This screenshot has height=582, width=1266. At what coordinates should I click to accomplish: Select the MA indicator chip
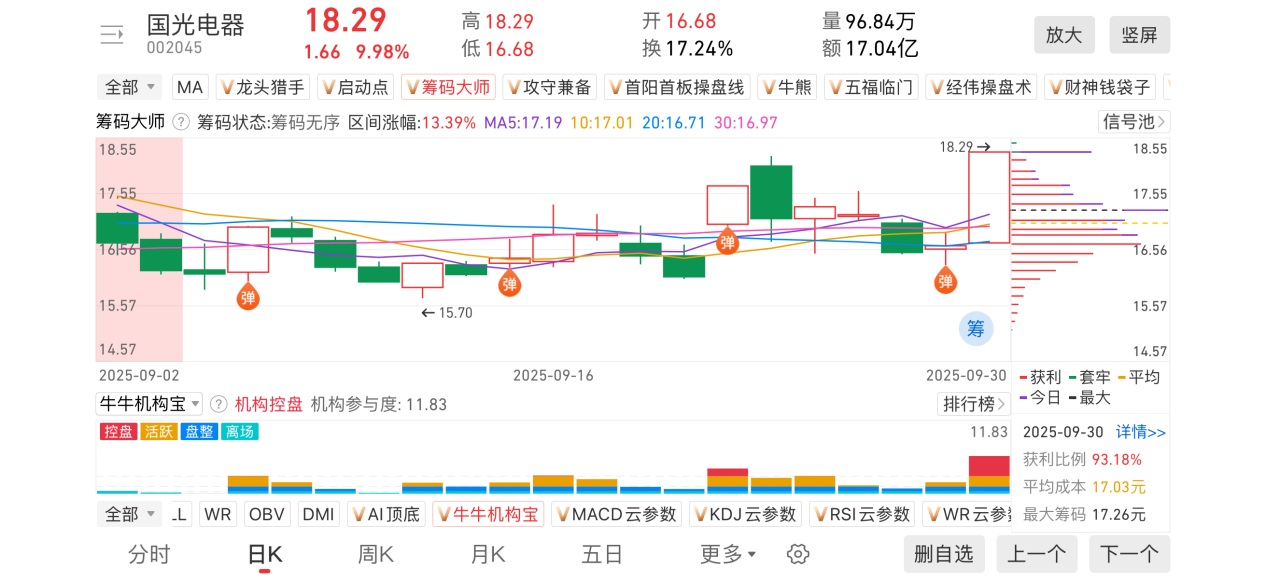pyautogui.click(x=190, y=88)
